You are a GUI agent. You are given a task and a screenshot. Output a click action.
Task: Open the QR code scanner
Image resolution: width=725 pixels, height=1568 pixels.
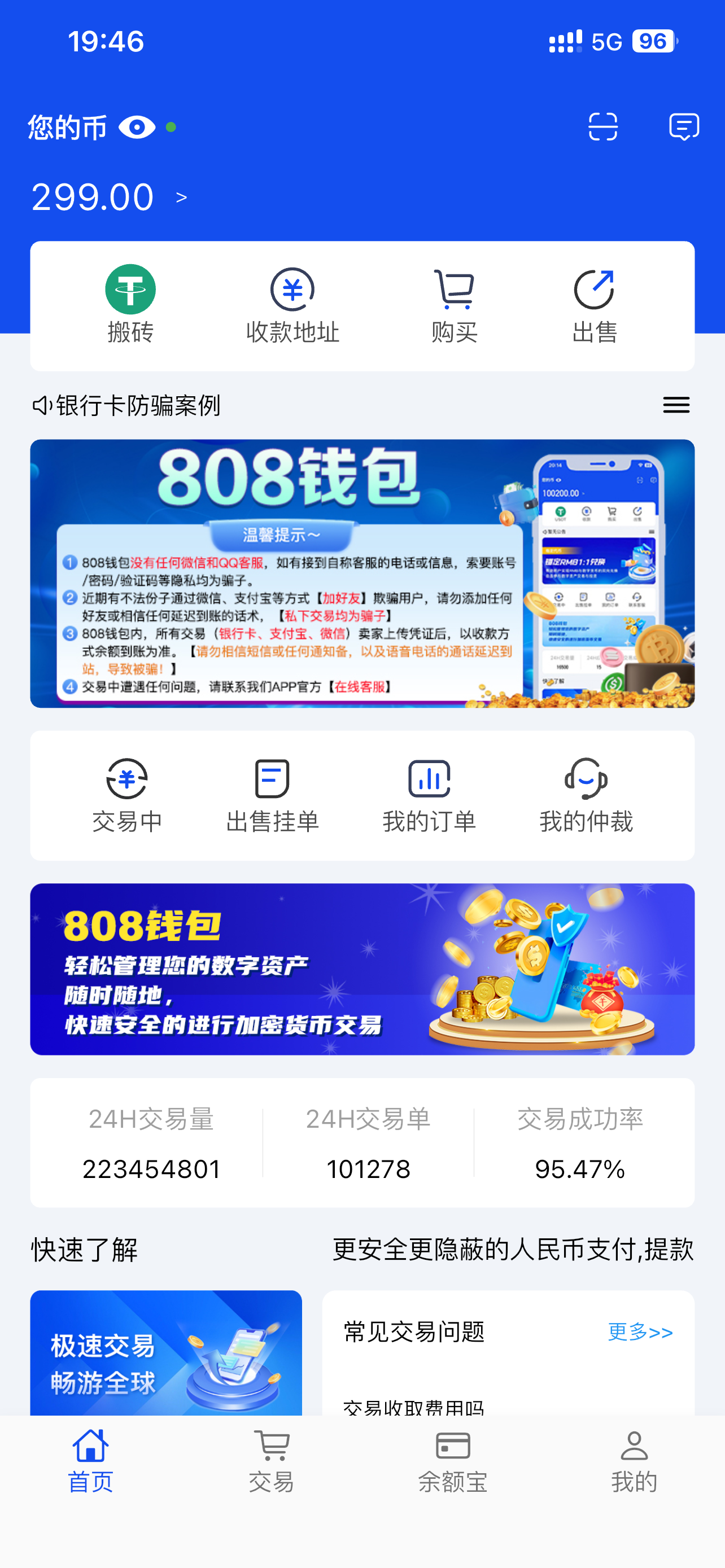pos(602,126)
